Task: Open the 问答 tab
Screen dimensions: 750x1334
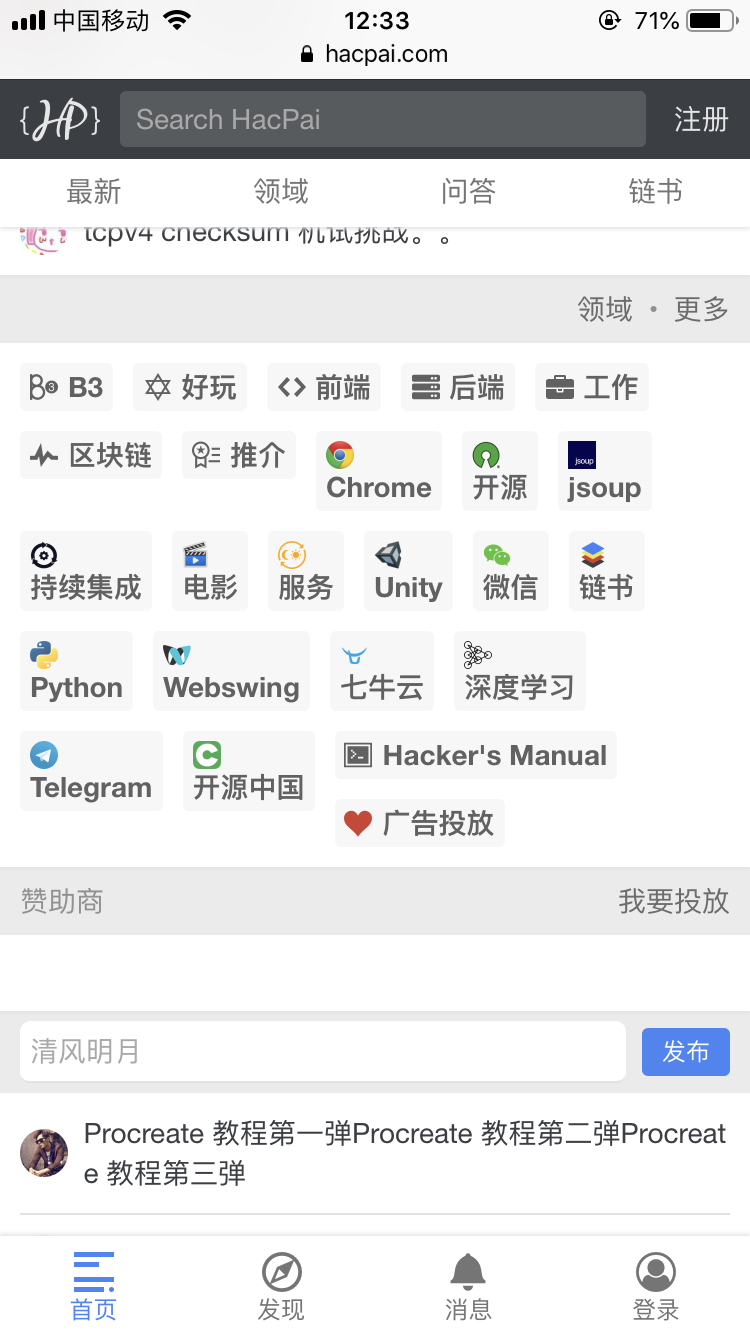Action: tap(468, 191)
